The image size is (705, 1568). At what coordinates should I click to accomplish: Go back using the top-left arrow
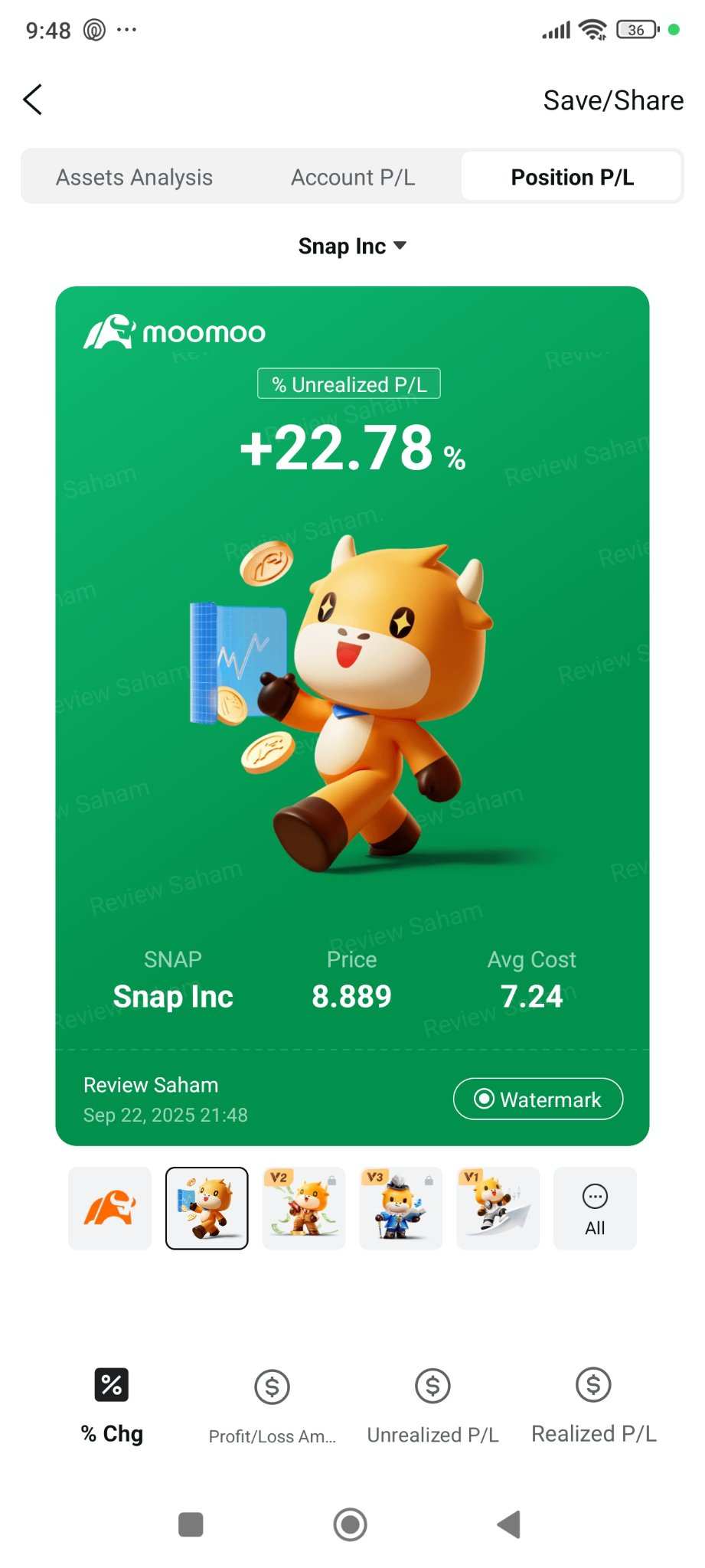pos(33,100)
